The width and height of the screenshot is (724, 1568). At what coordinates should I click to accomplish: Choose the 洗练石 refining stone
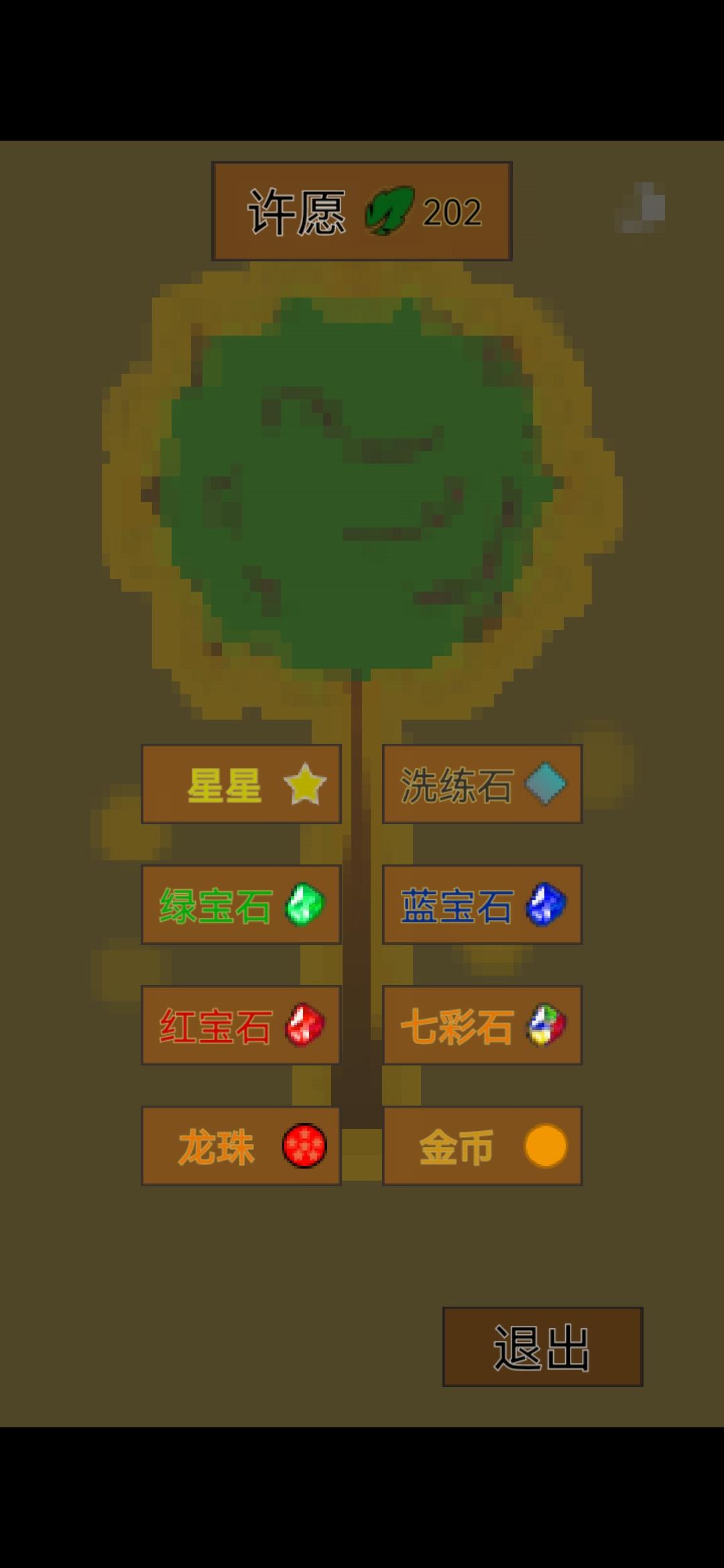(482, 784)
